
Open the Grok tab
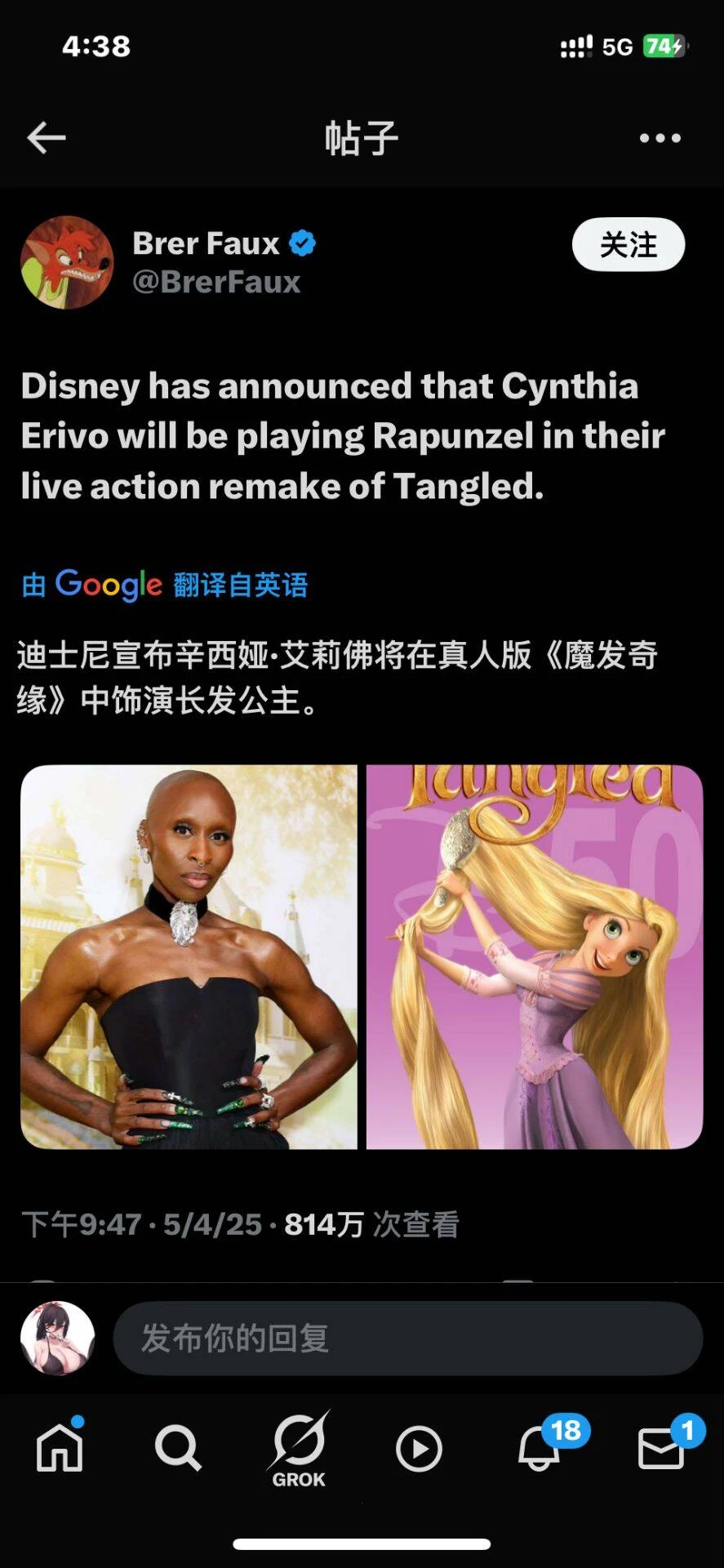[x=299, y=1448]
